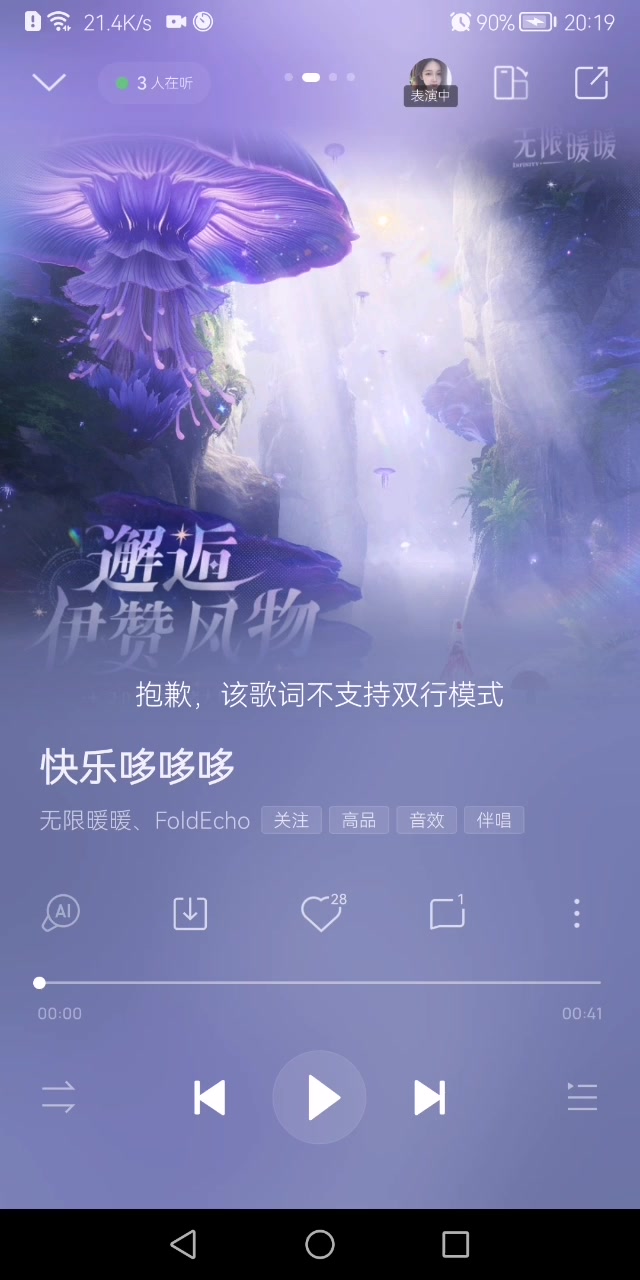Tap the playback progress bar

[320, 983]
